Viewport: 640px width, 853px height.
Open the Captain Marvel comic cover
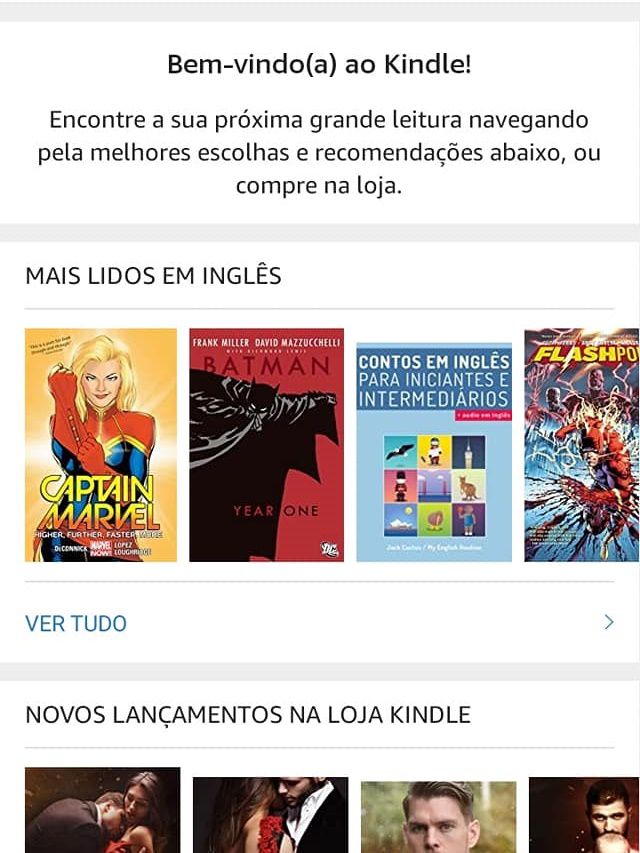coord(101,445)
